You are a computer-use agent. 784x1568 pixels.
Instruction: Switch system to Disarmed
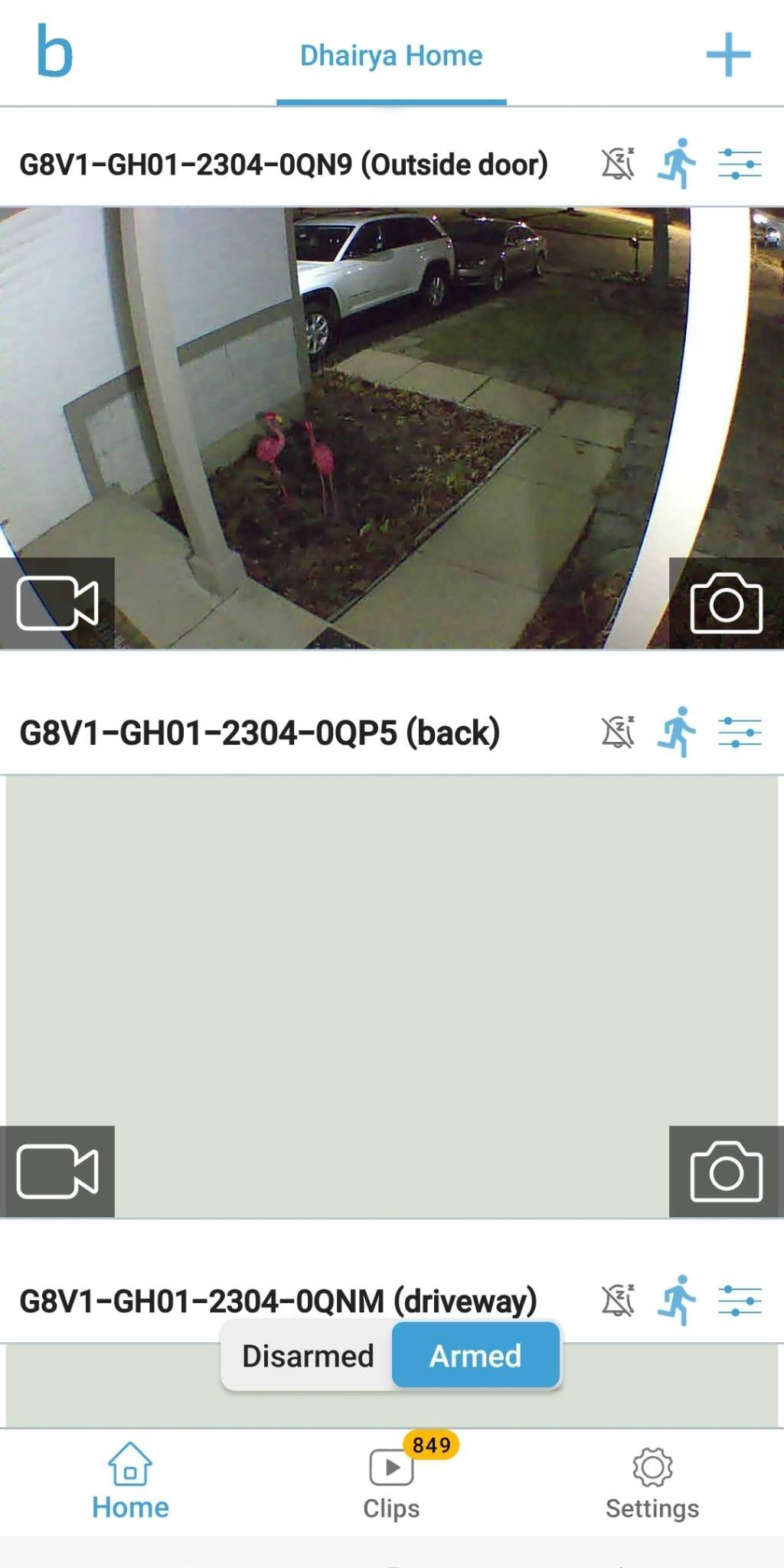tap(308, 1356)
